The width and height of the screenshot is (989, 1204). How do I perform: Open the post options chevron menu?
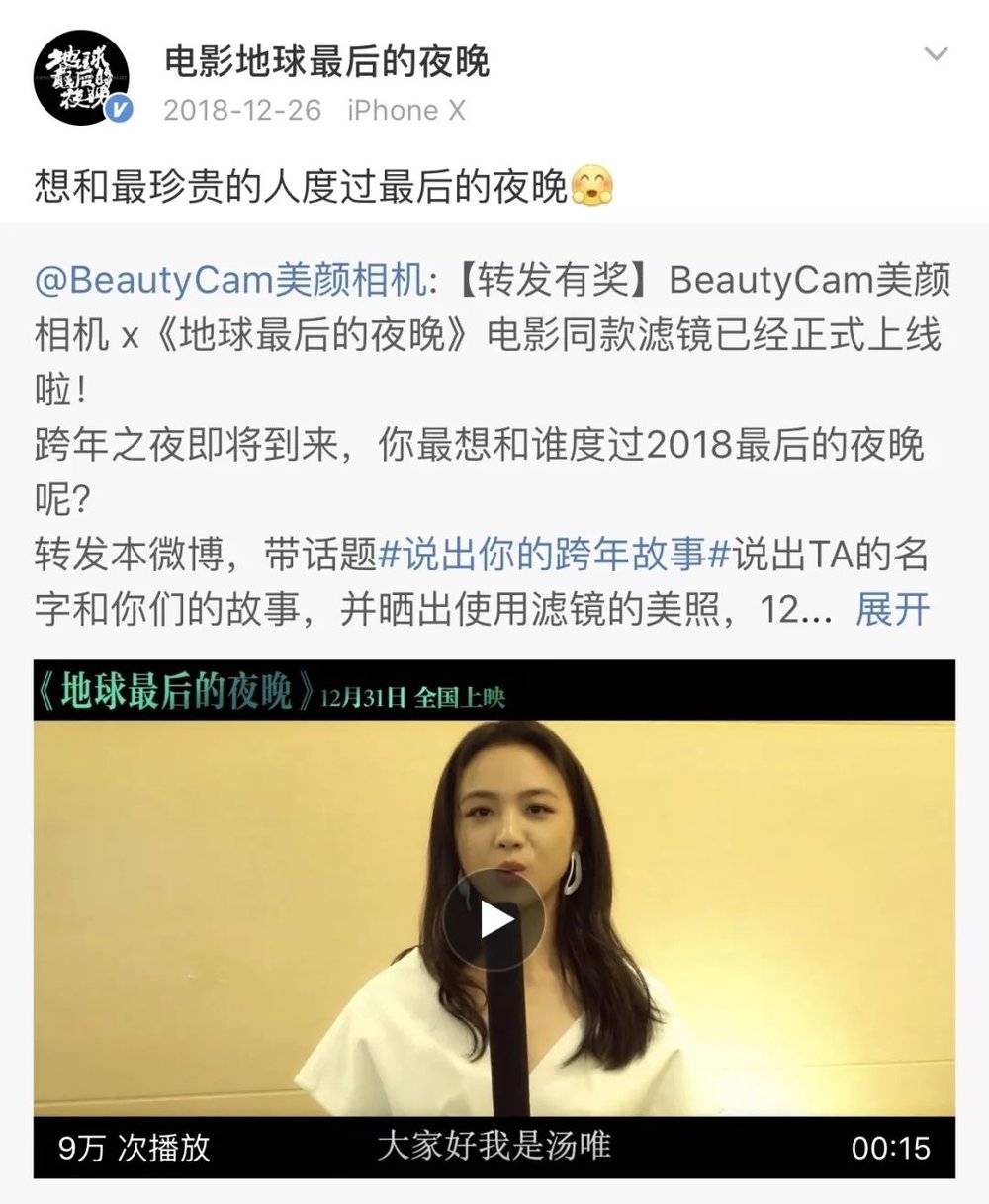click(x=935, y=54)
